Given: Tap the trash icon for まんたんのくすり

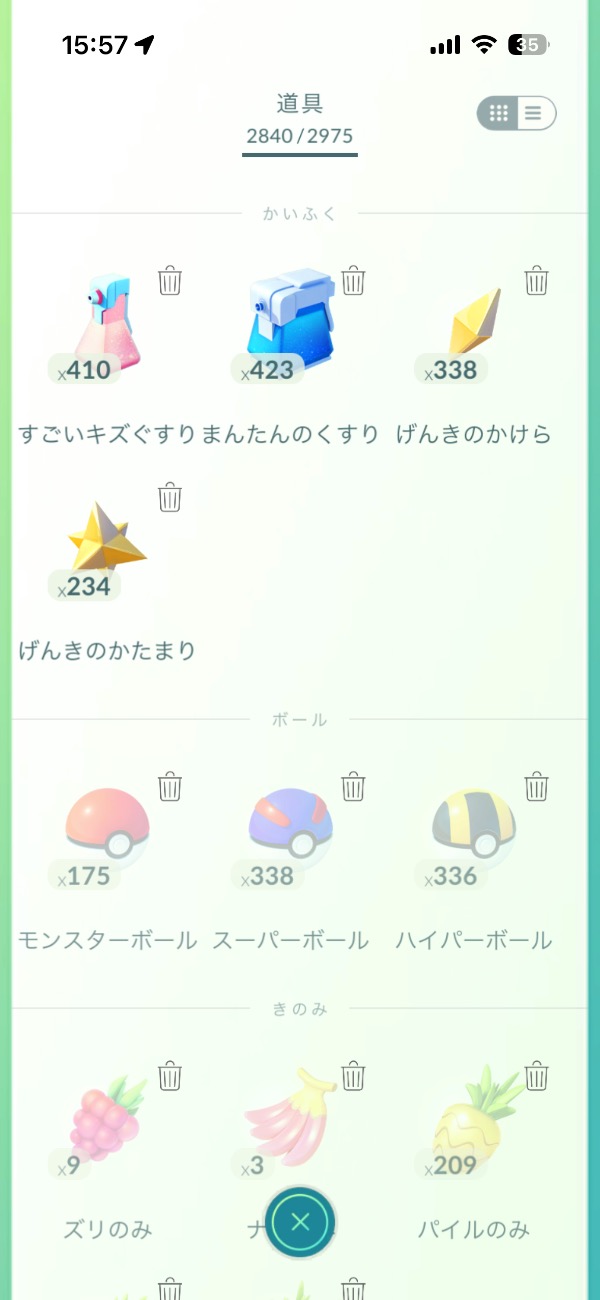Looking at the screenshot, I should 353,281.
